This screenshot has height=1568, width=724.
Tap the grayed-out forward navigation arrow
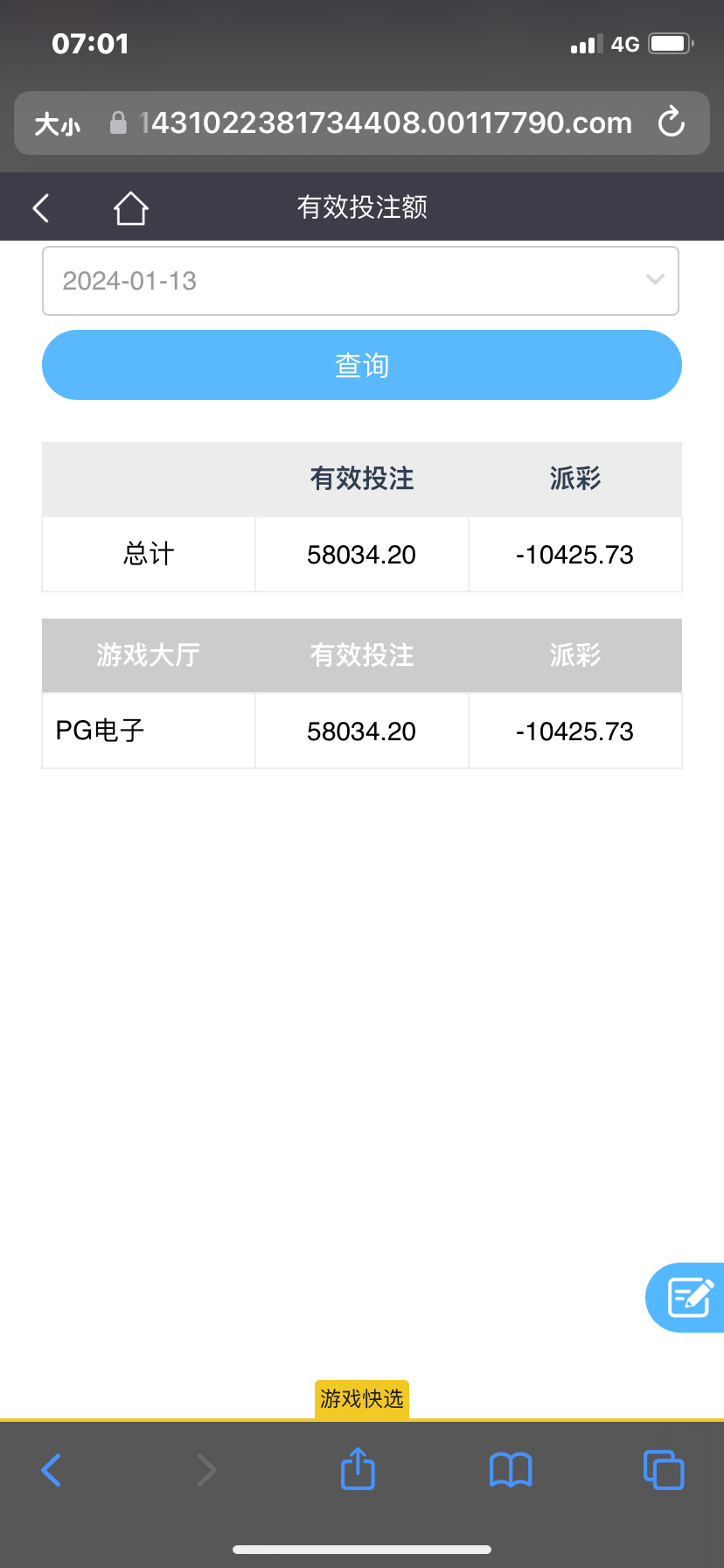(x=206, y=1469)
